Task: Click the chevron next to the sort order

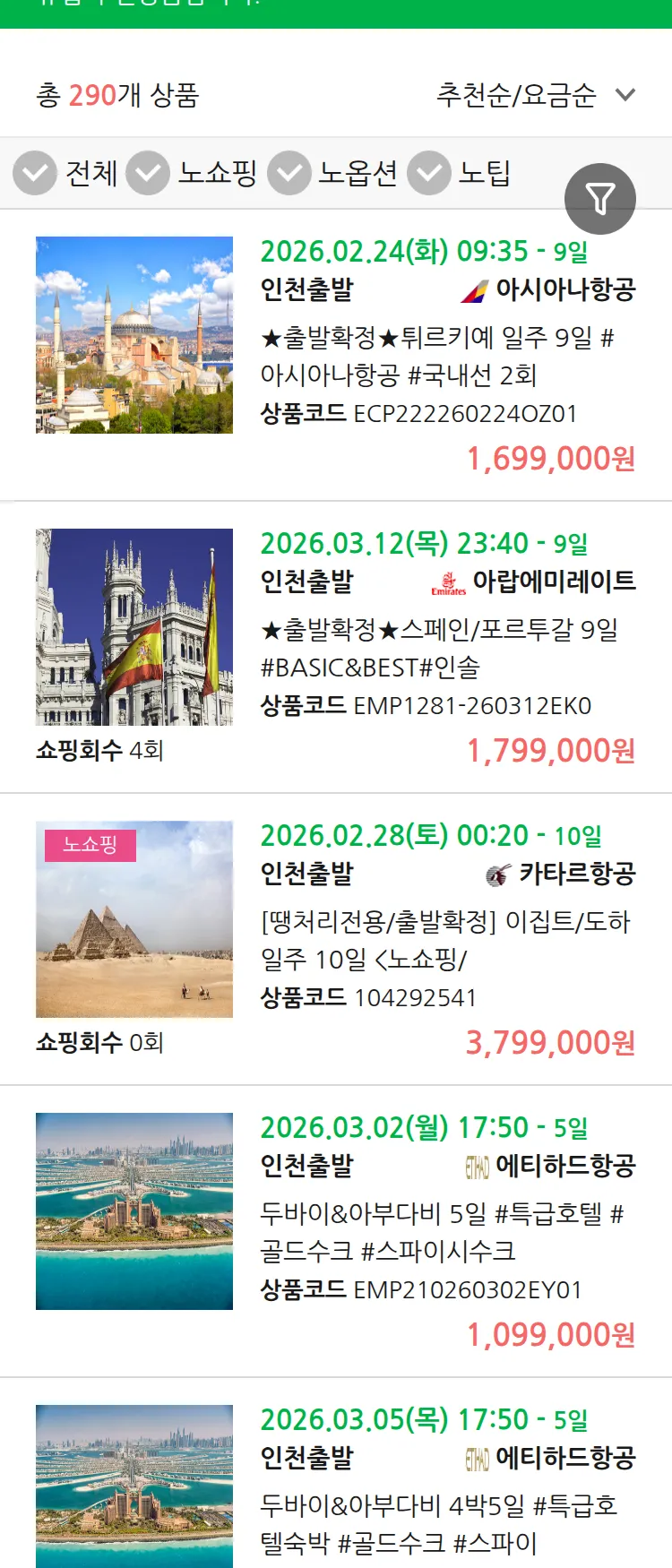Action: (625, 96)
